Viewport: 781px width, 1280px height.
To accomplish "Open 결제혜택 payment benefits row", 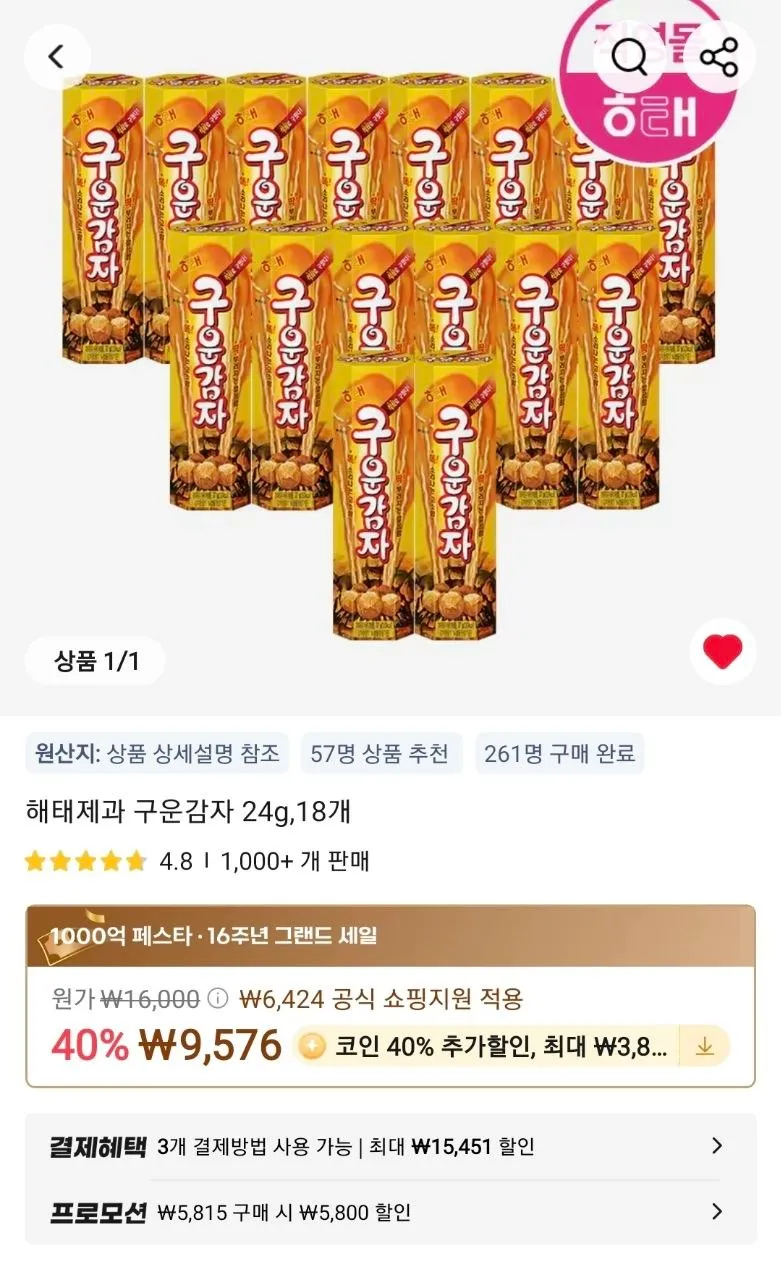I will pyautogui.click(x=390, y=1146).
